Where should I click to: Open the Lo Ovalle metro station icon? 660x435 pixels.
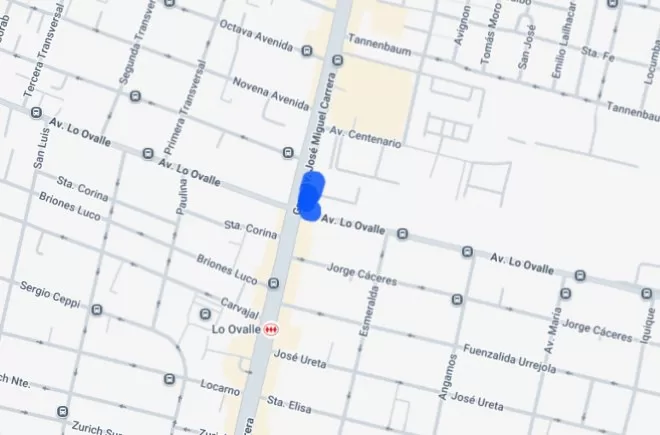[272, 328]
